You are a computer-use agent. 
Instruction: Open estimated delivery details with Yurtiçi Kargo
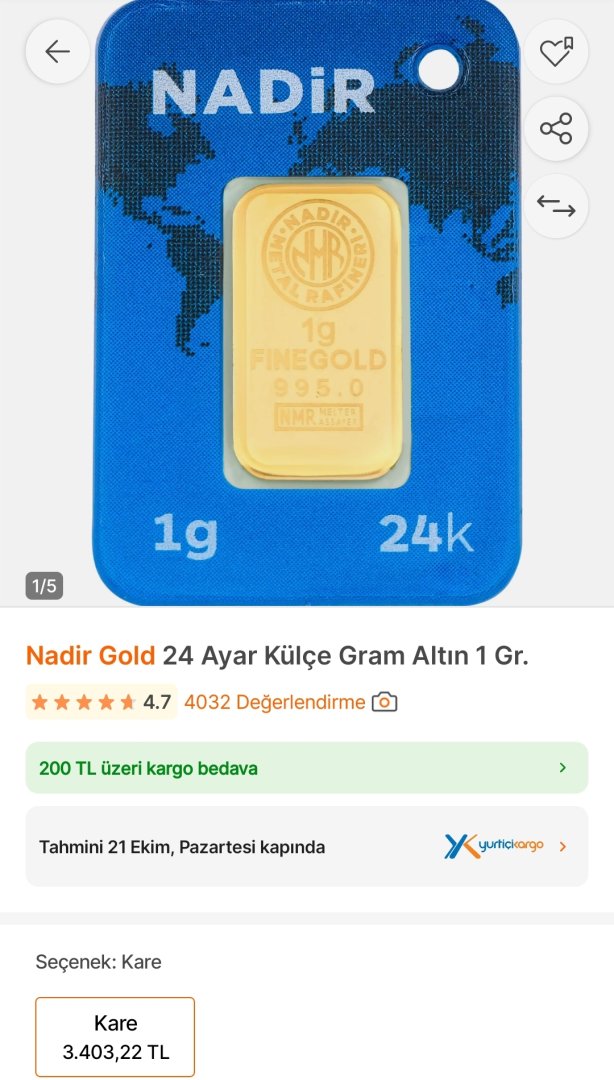[x=306, y=847]
